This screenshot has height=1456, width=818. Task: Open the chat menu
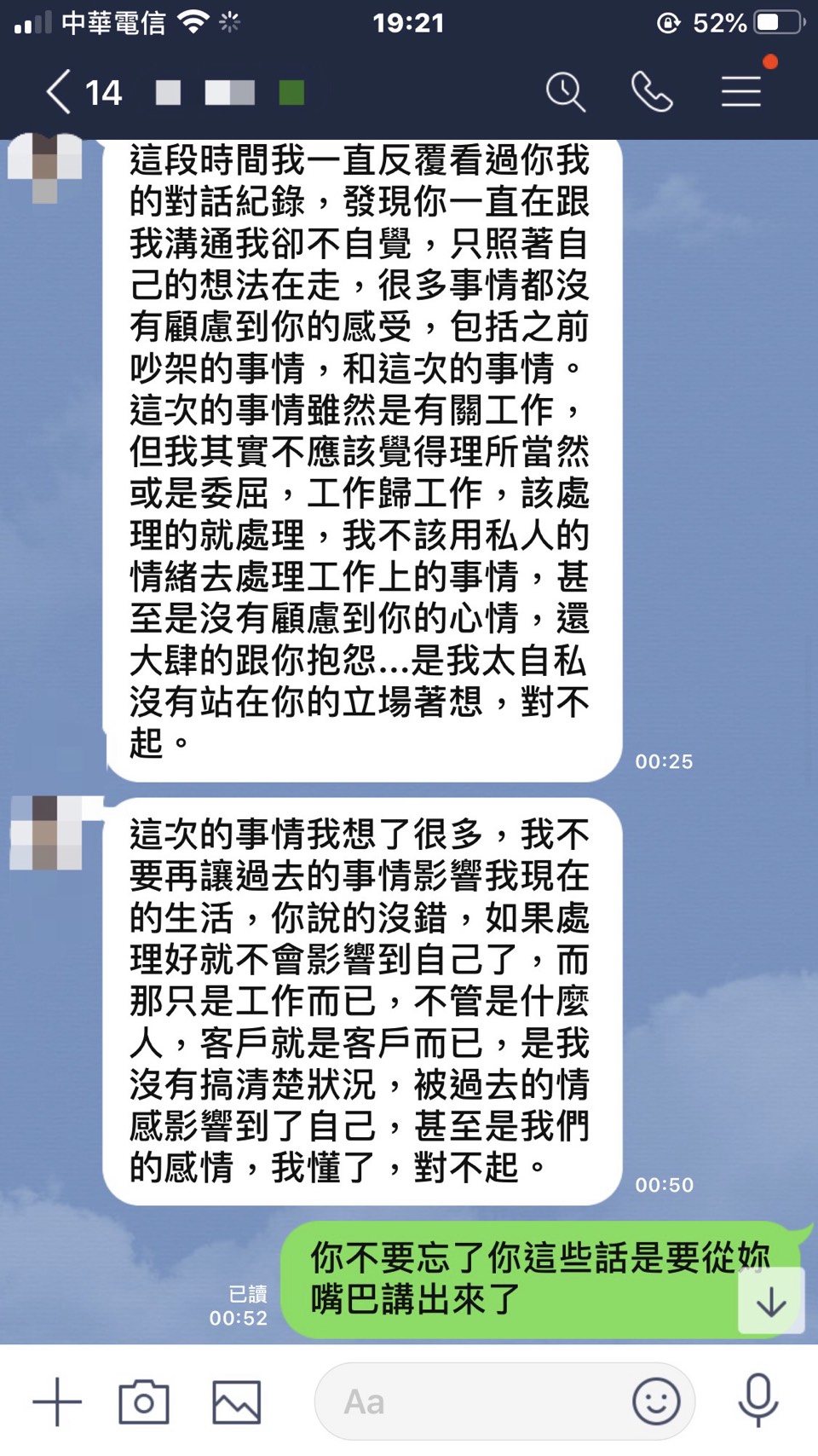pos(741,92)
